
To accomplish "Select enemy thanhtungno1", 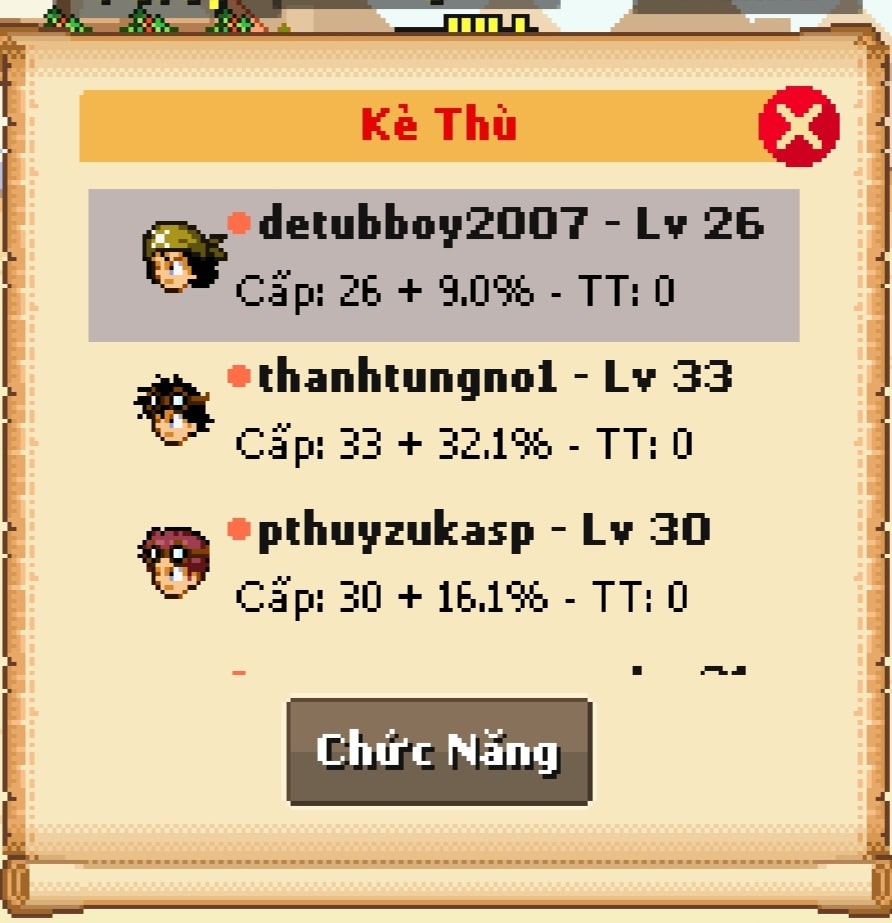I will [443, 412].
